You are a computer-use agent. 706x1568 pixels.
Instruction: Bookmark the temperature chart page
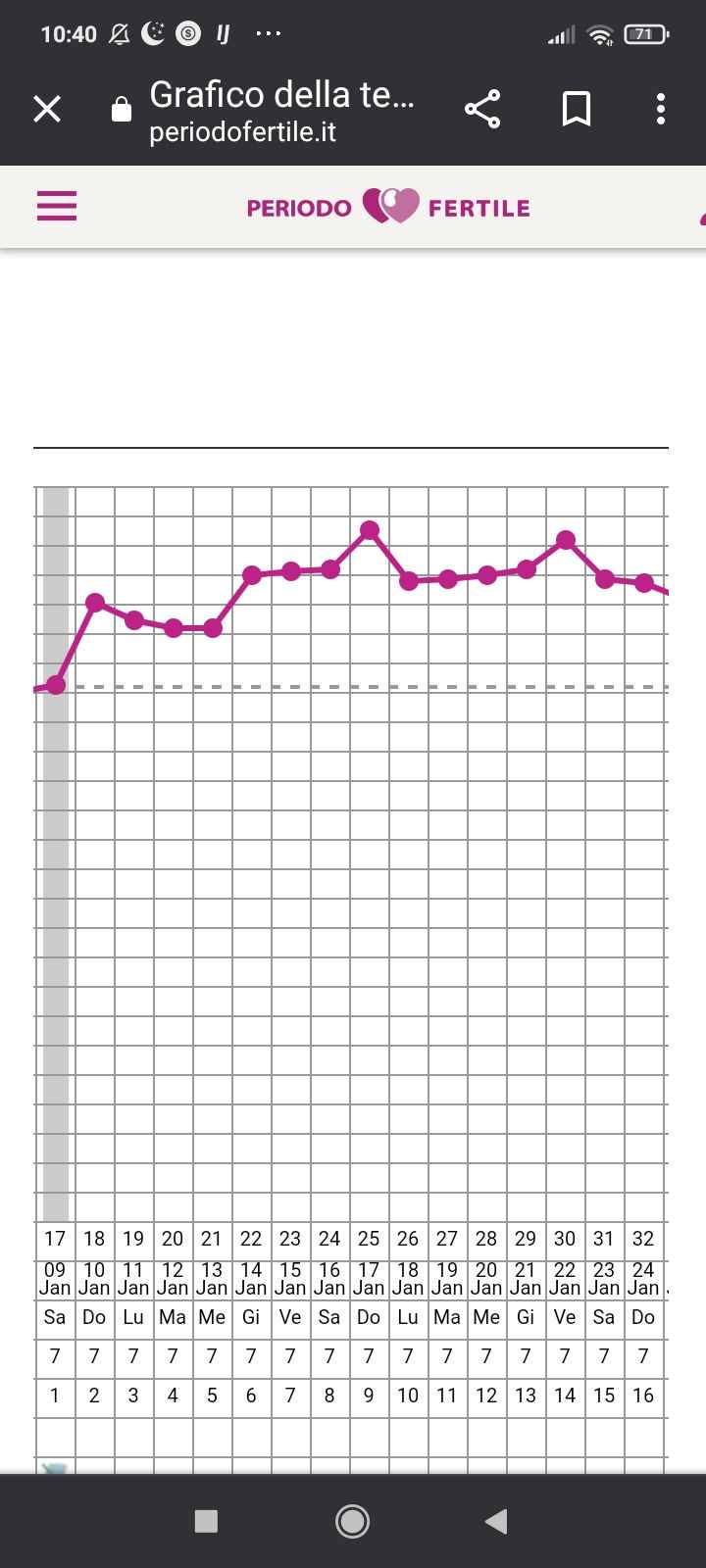click(x=577, y=109)
